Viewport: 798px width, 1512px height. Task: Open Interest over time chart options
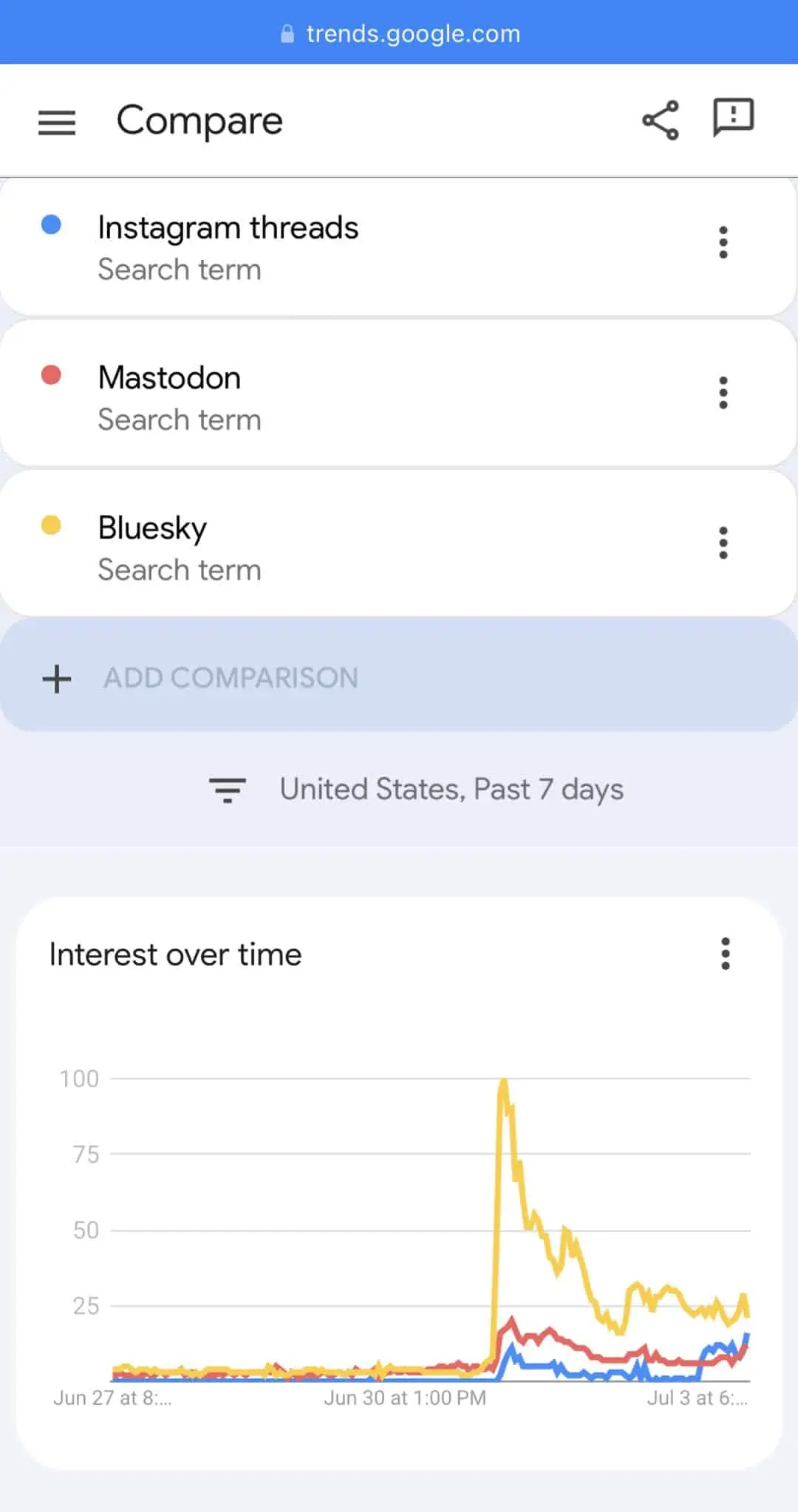(726, 954)
